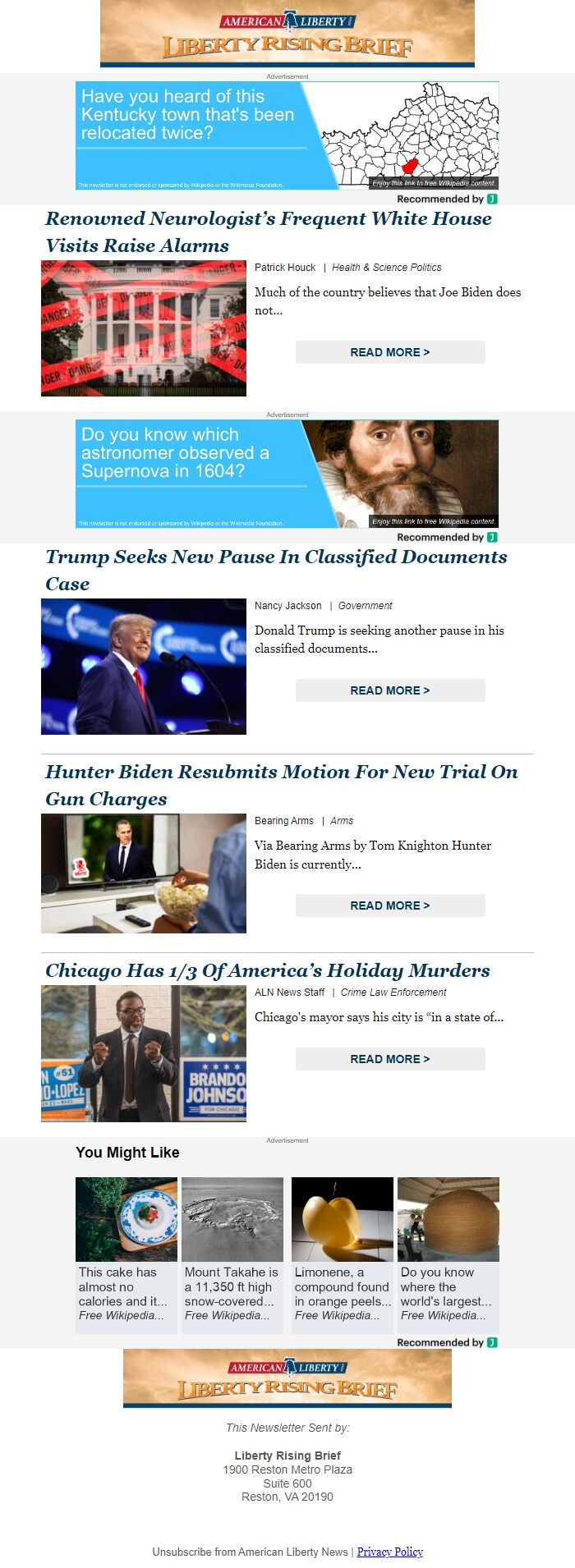
Task: Open the Renowned Neurologist article headline
Action: point(269,232)
